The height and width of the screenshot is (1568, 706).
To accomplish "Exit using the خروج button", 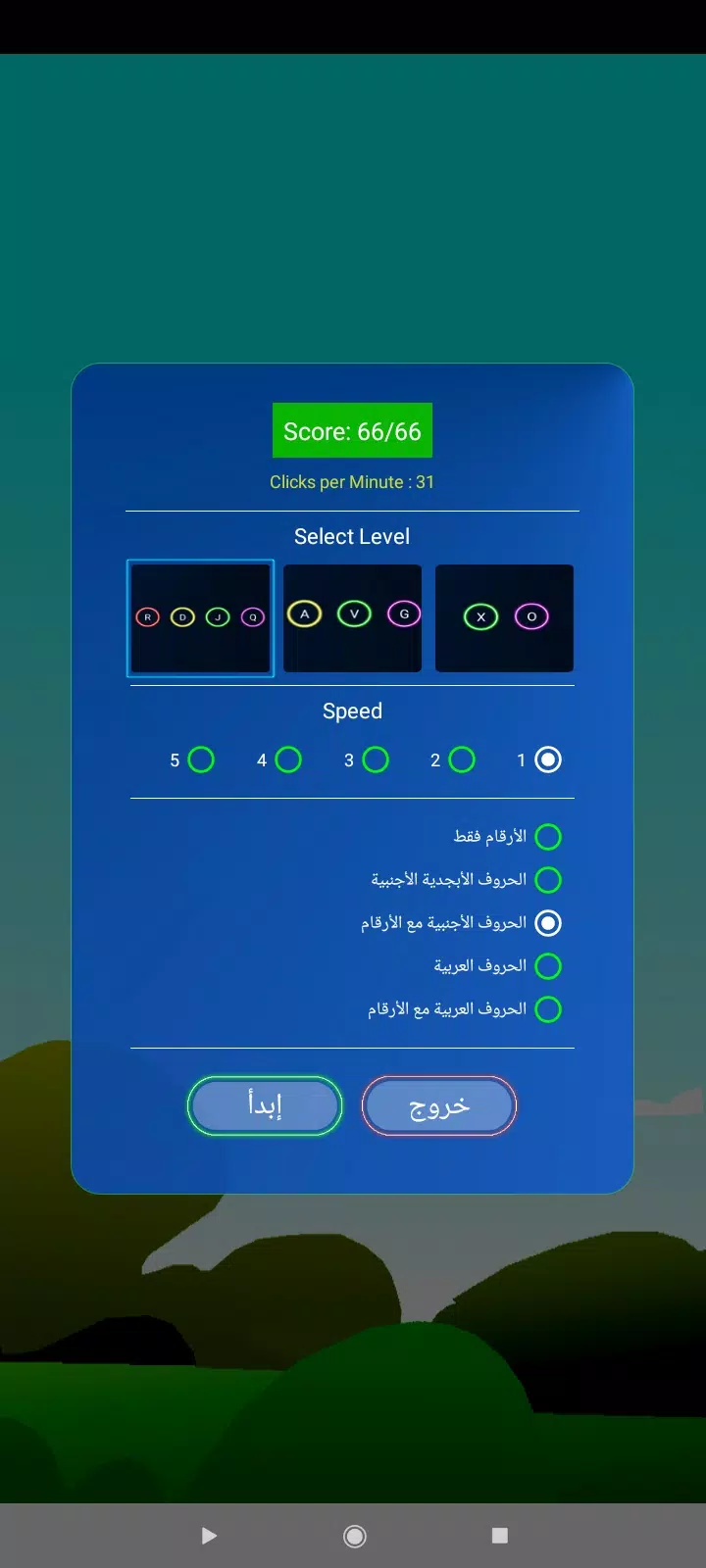I will [439, 1105].
